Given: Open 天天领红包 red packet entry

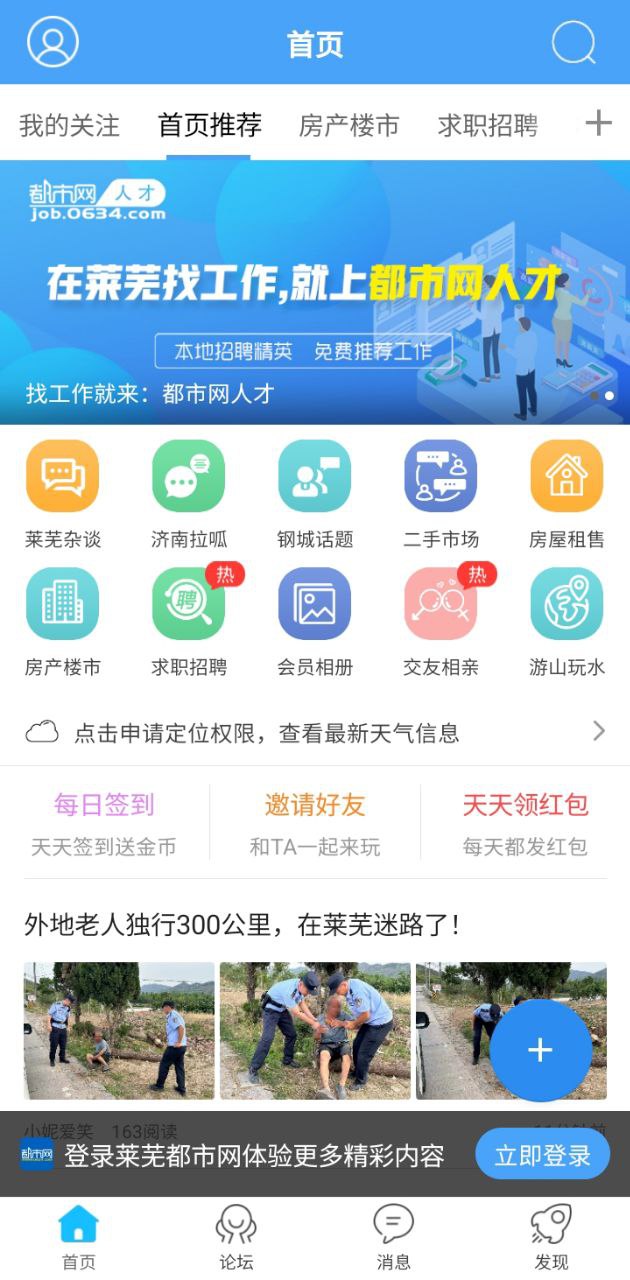Looking at the screenshot, I should [525, 823].
